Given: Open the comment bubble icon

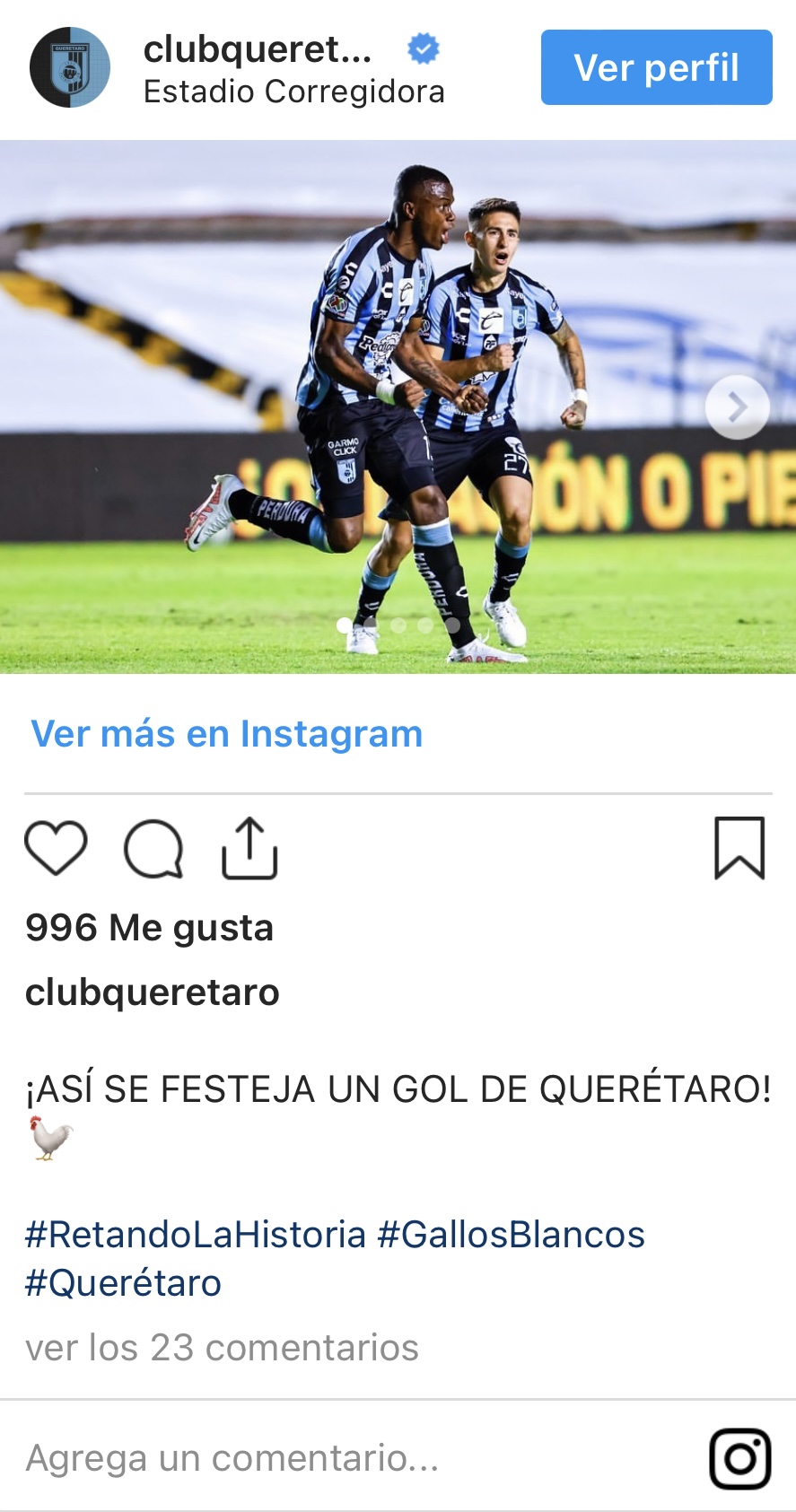Looking at the screenshot, I should point(153,848).
